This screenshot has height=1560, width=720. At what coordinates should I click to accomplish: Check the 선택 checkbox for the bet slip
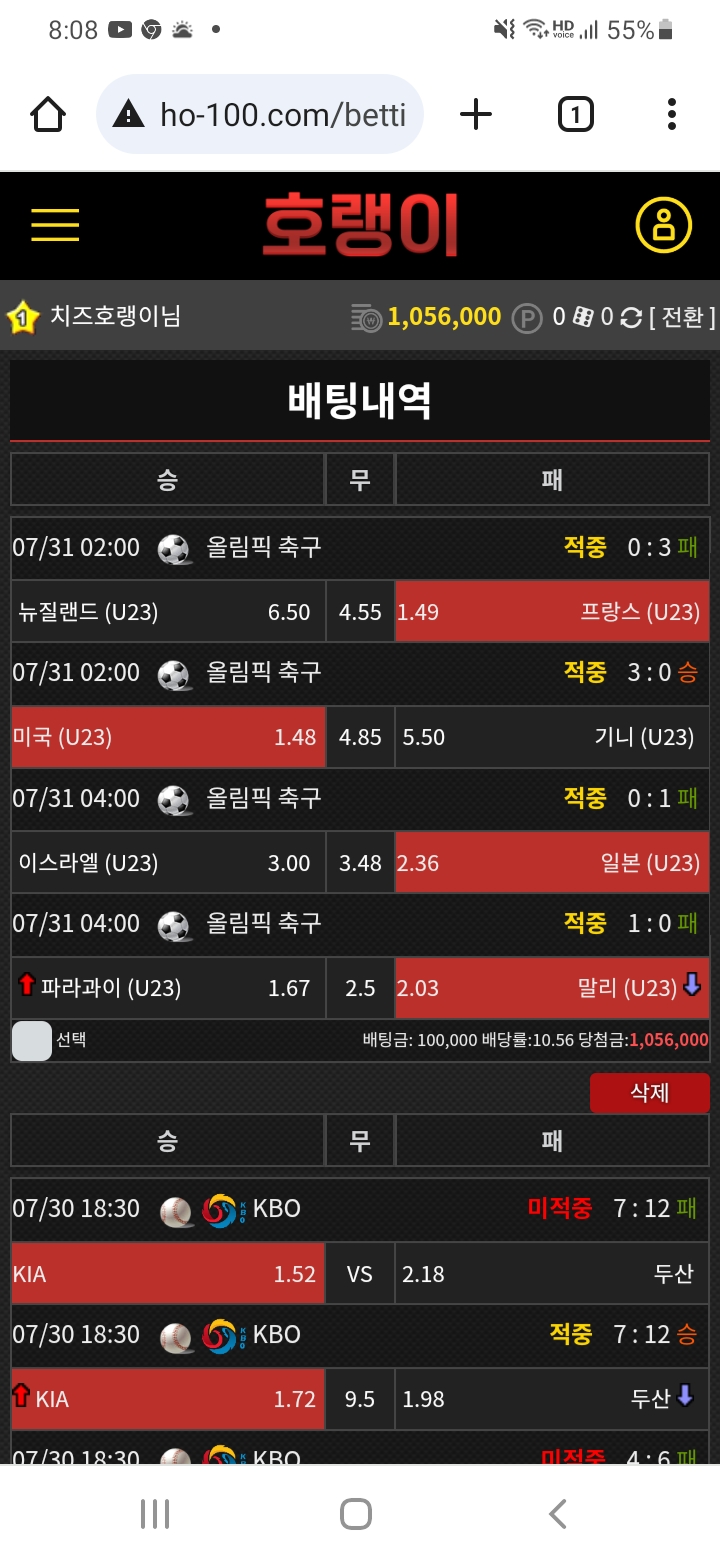click(32, 1040)
